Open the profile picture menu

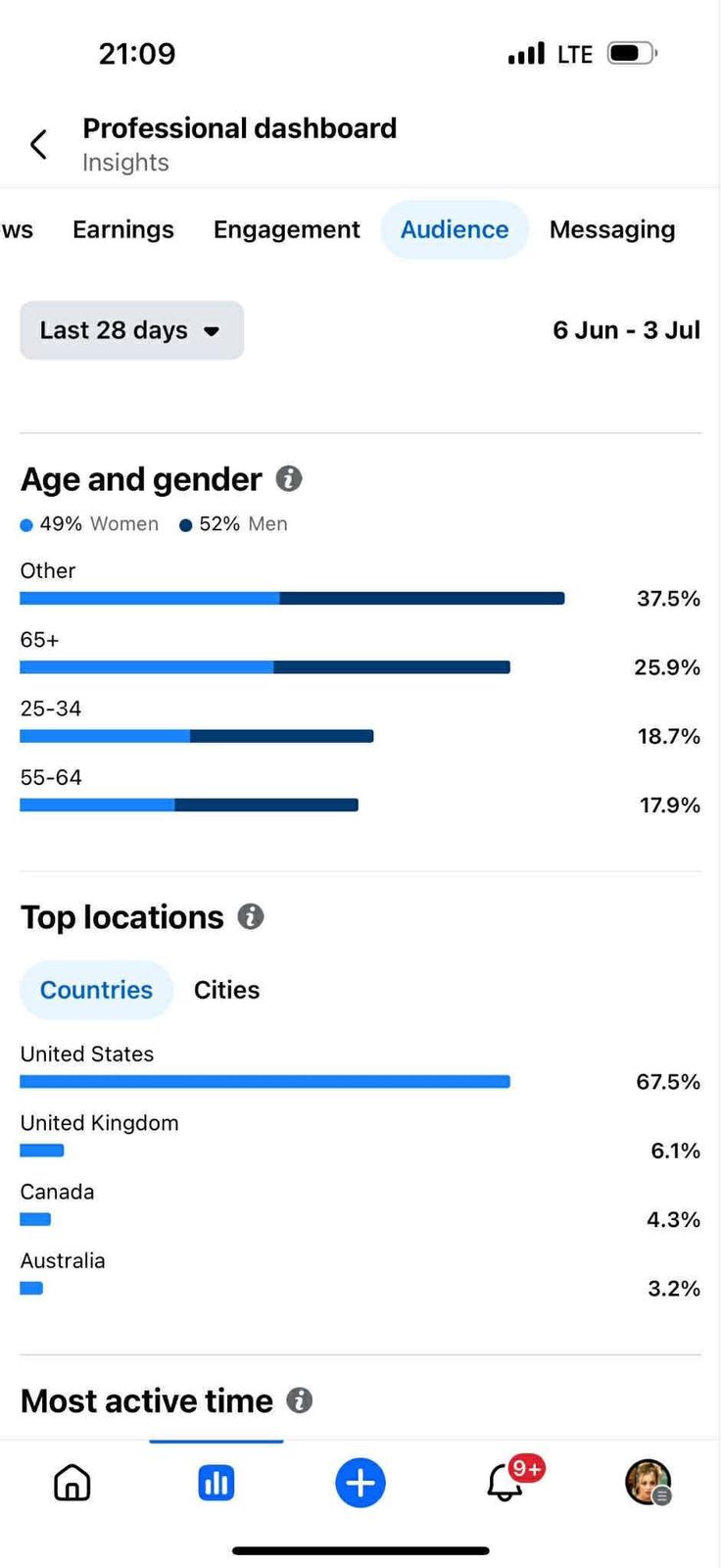[648, 1483]
